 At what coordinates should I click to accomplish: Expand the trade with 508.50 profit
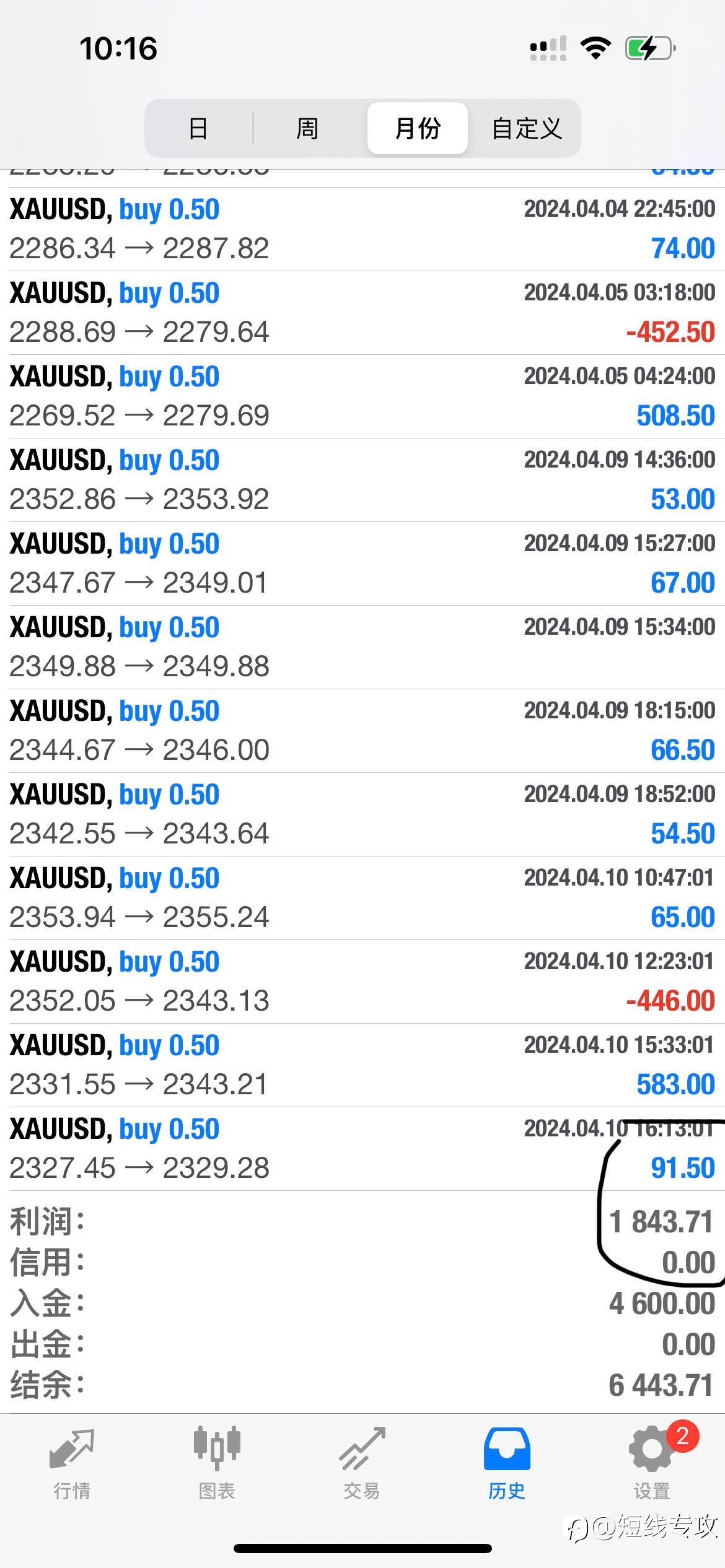click(x=362, y=396)
